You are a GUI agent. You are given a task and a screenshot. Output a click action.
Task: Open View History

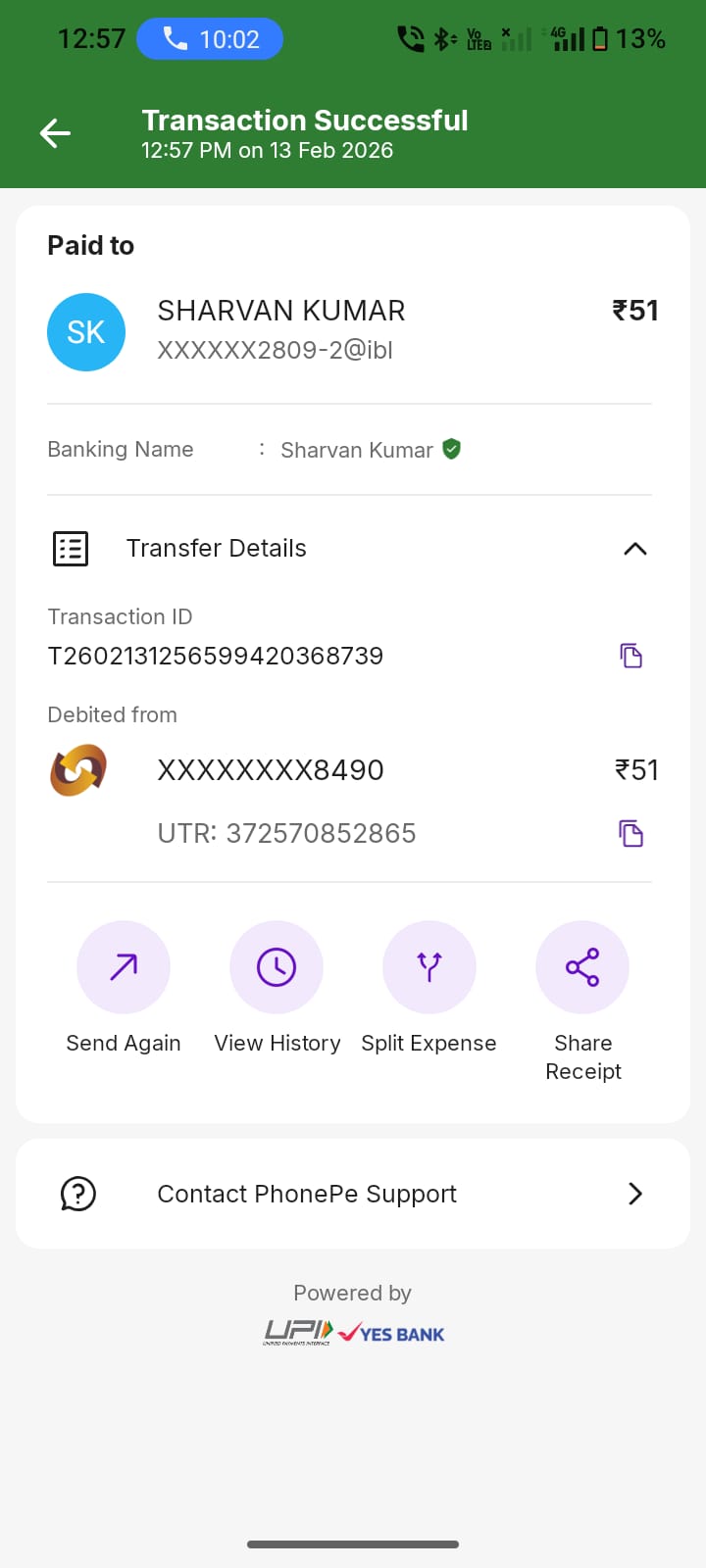[x=277, y=967]
